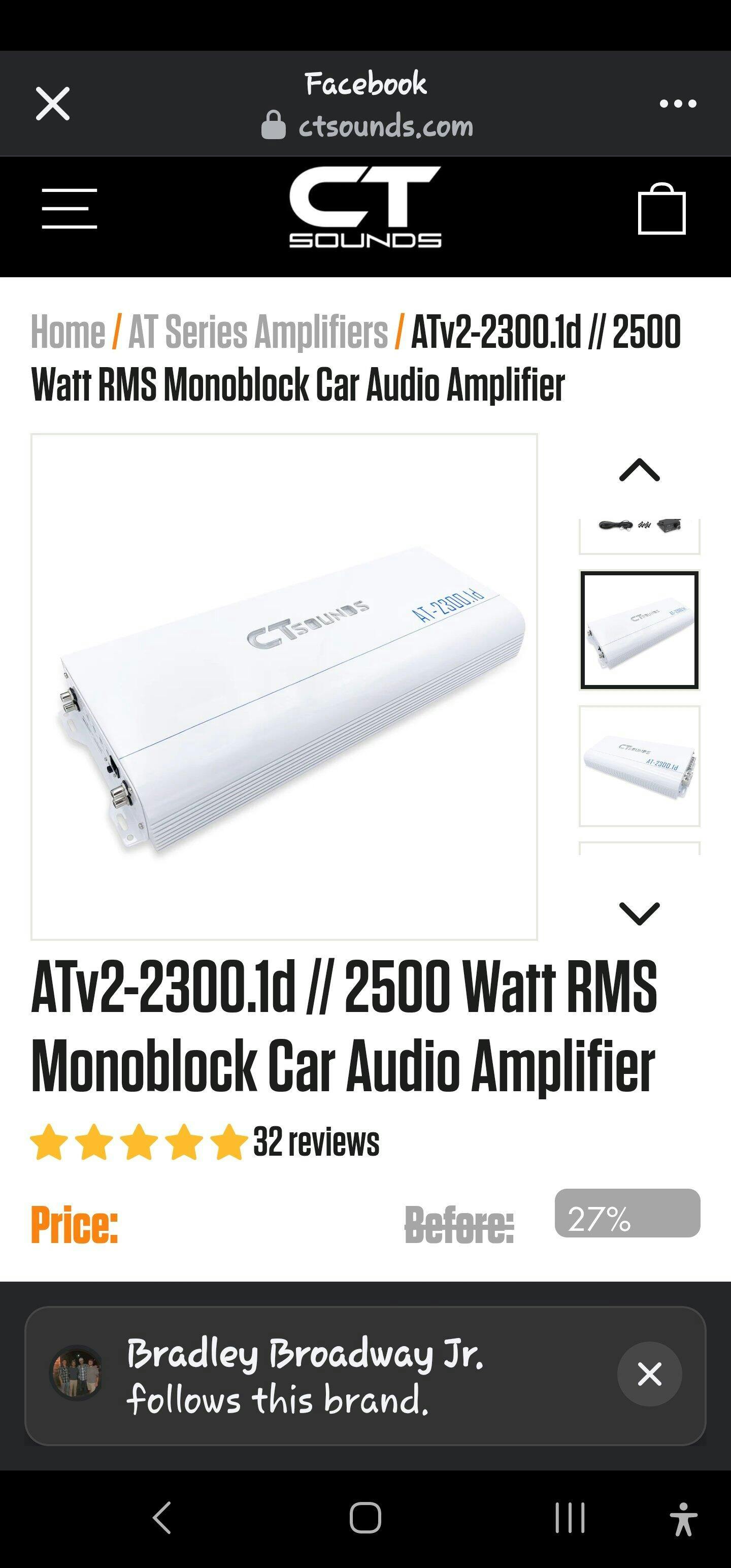The image size is (731, 1568).
Task: Dismiss the Bradley Broadway Jr. banner
Action: click(x=649, y=1374)
